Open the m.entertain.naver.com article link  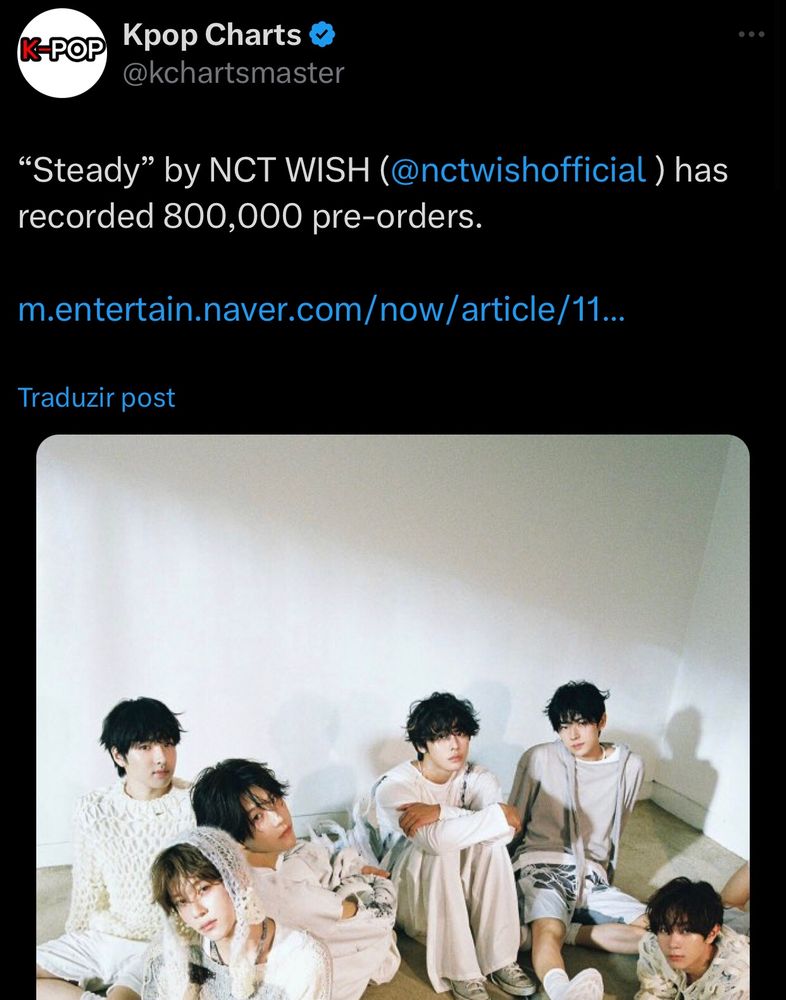point(322,309)
